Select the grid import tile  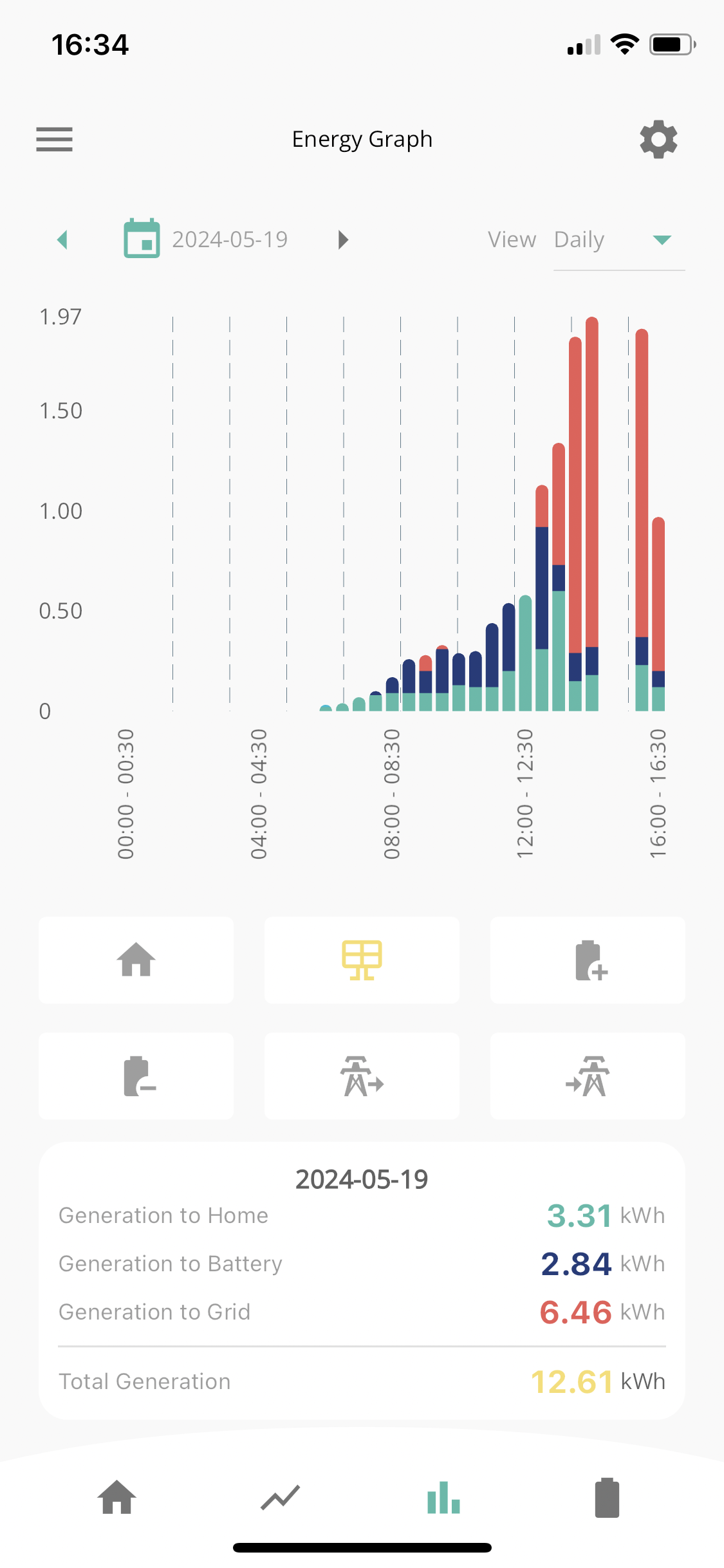(588, 1076)
